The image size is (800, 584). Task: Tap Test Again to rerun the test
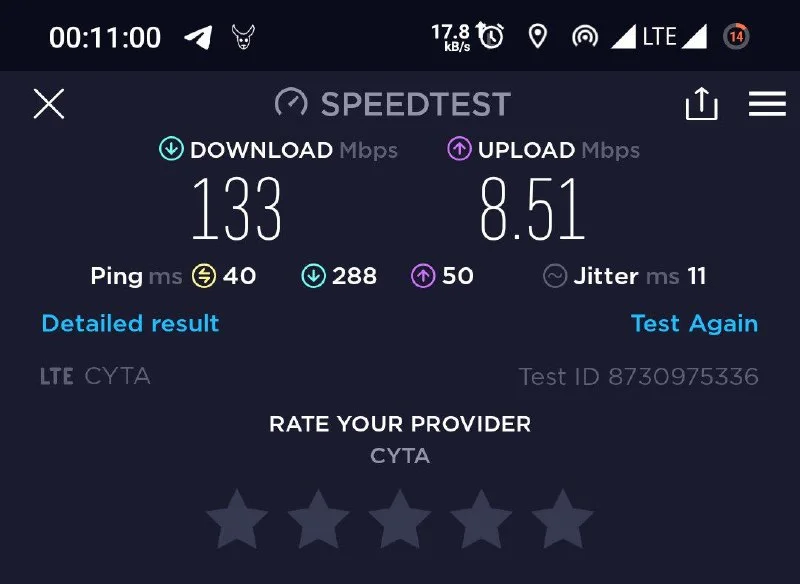point(694,324)
